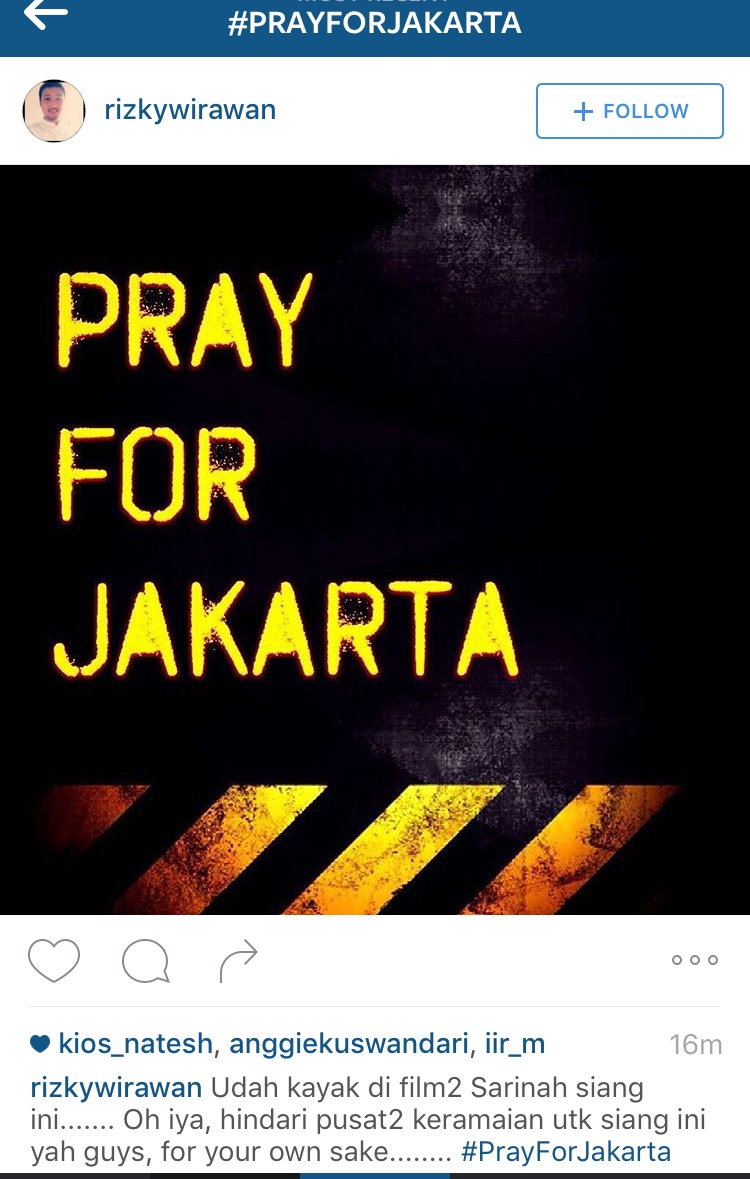Comment on this post
Image resolution: width=750 pixels, height=1179 pixels.
(x=145, y=961)
